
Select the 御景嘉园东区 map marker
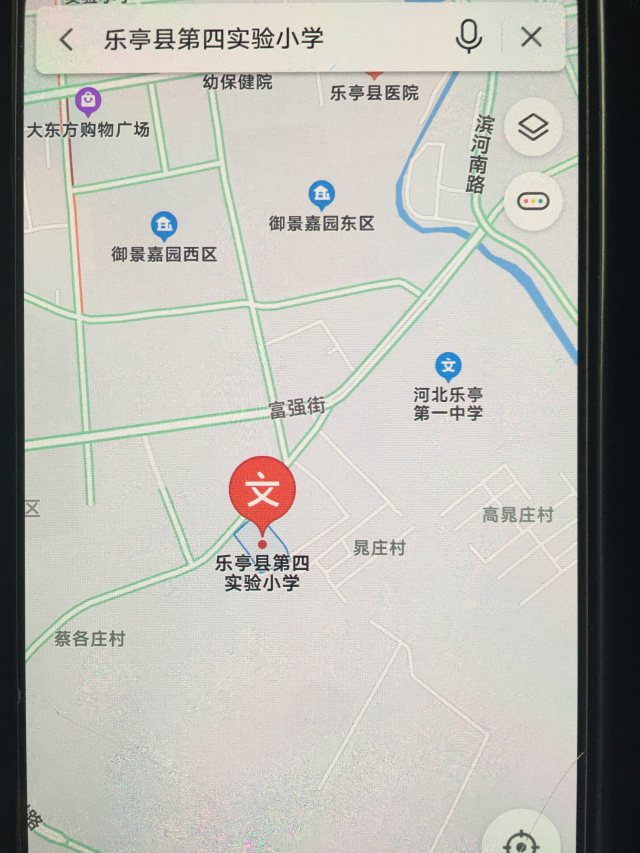(x=321, y=194)
